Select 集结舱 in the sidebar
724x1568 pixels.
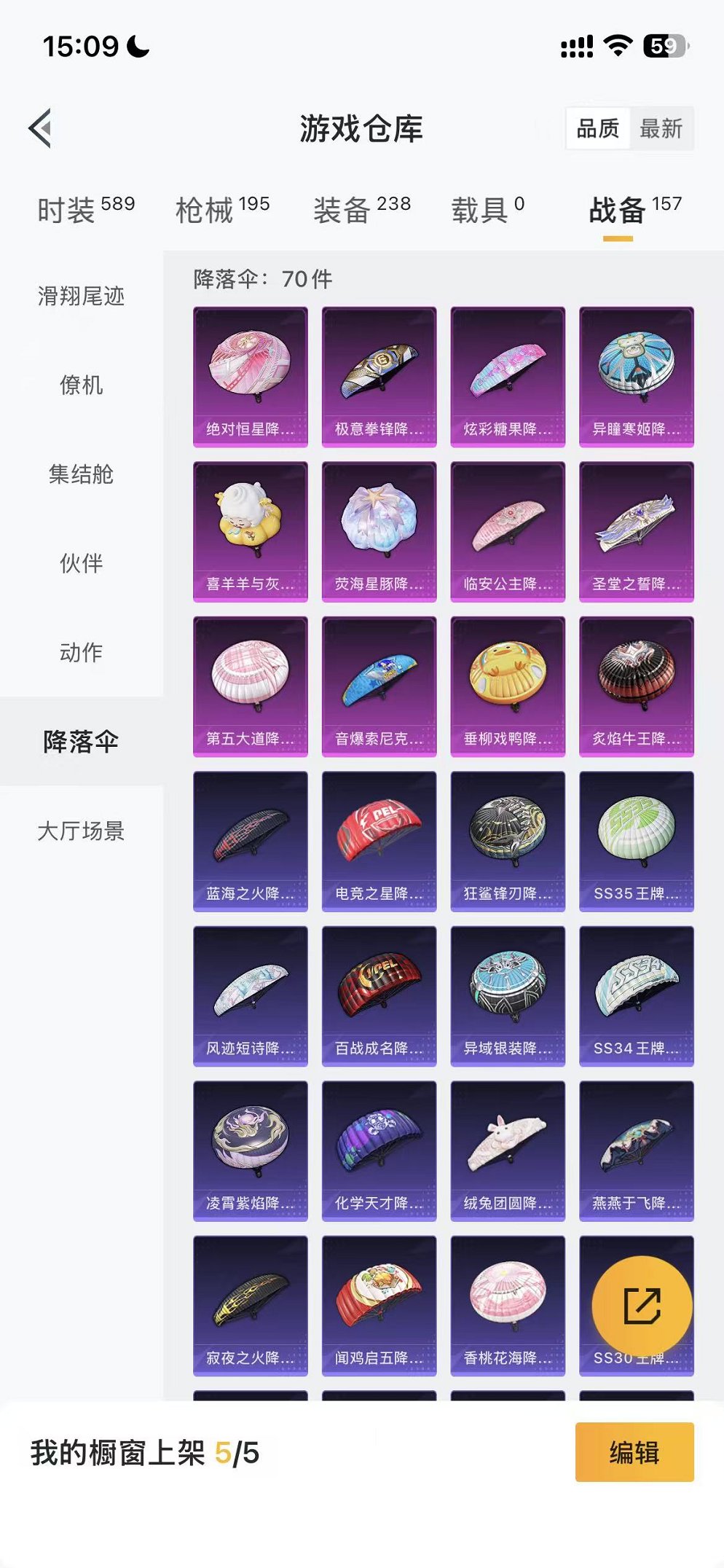80,475
